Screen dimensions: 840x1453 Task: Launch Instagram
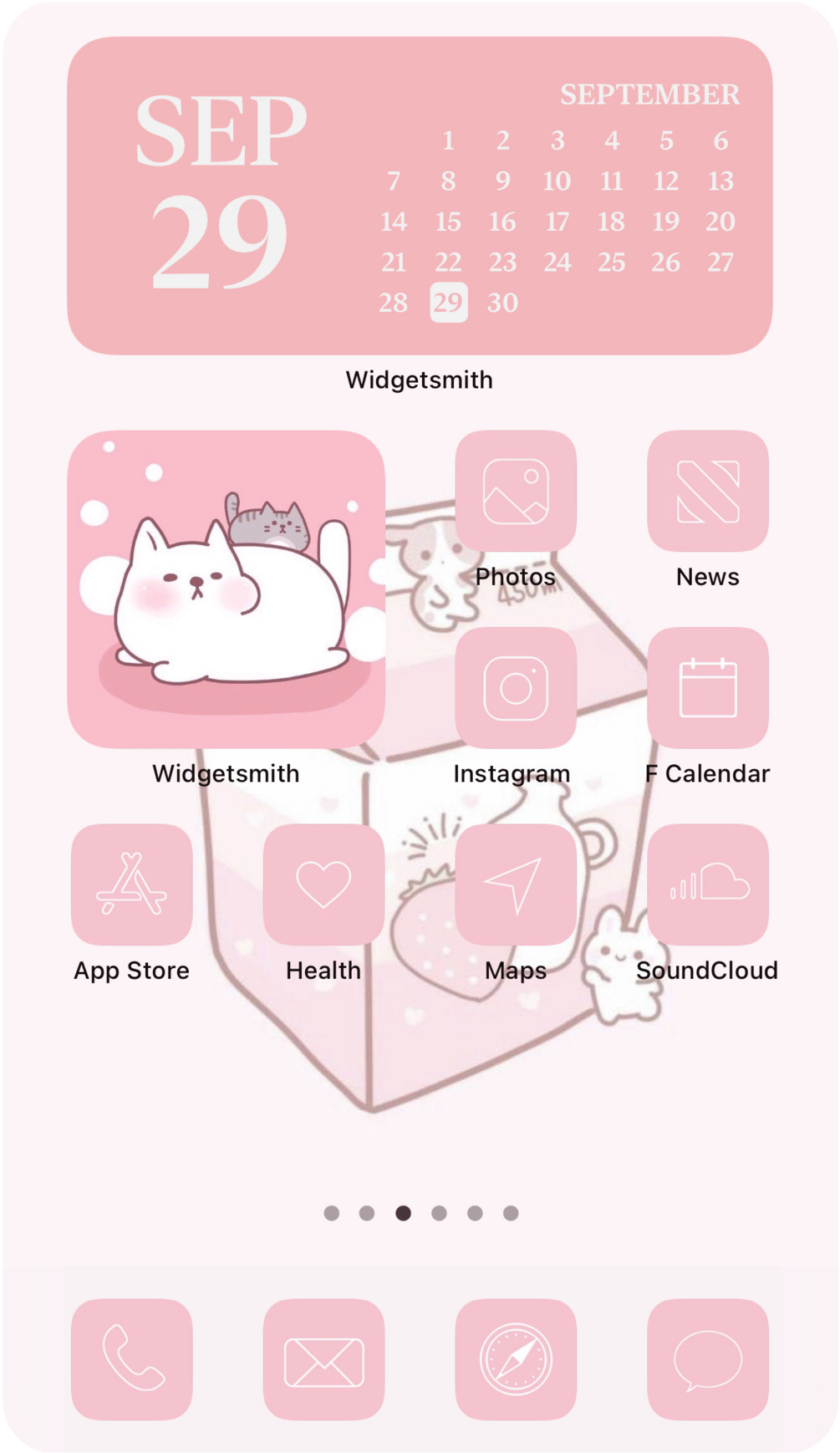516,688
